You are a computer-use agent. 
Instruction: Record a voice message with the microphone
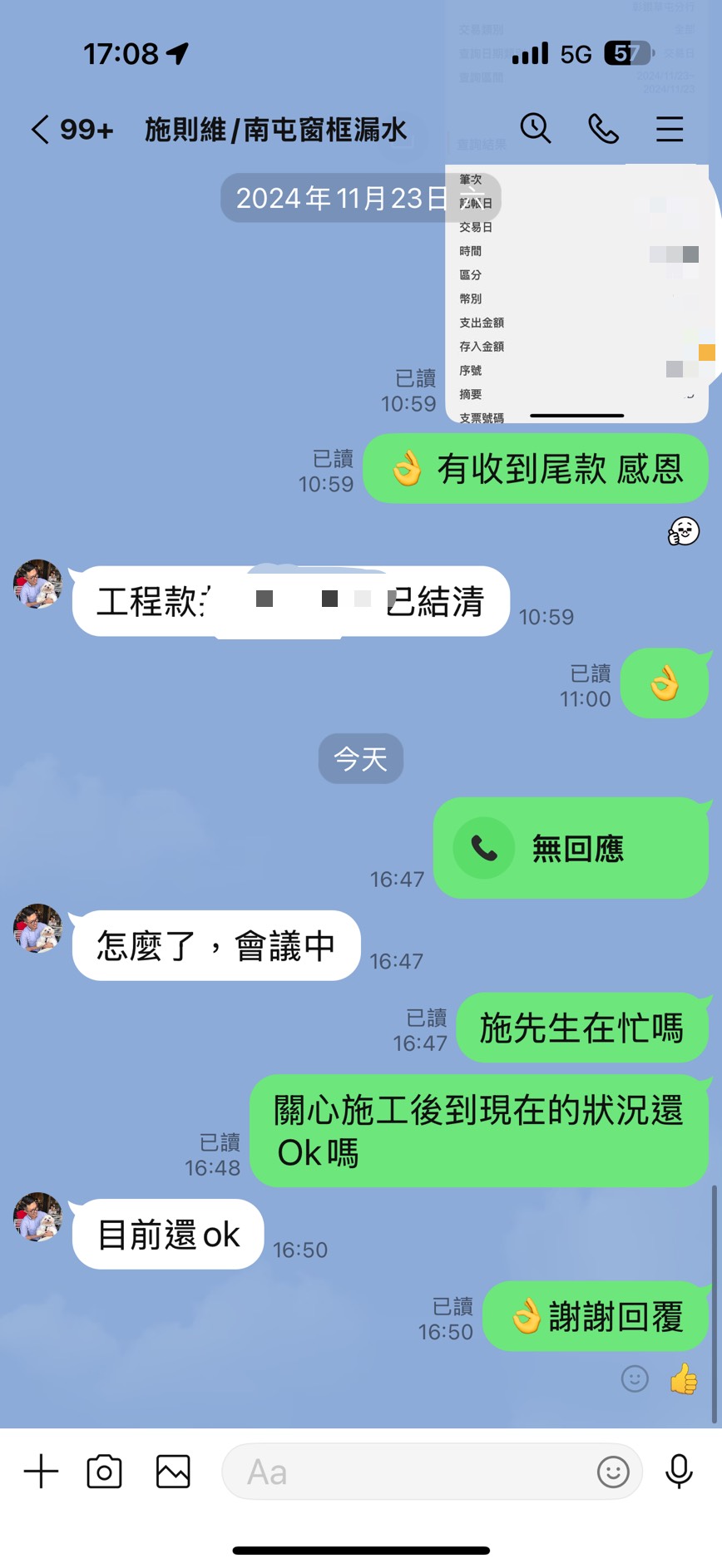[x=680, y=1472]
